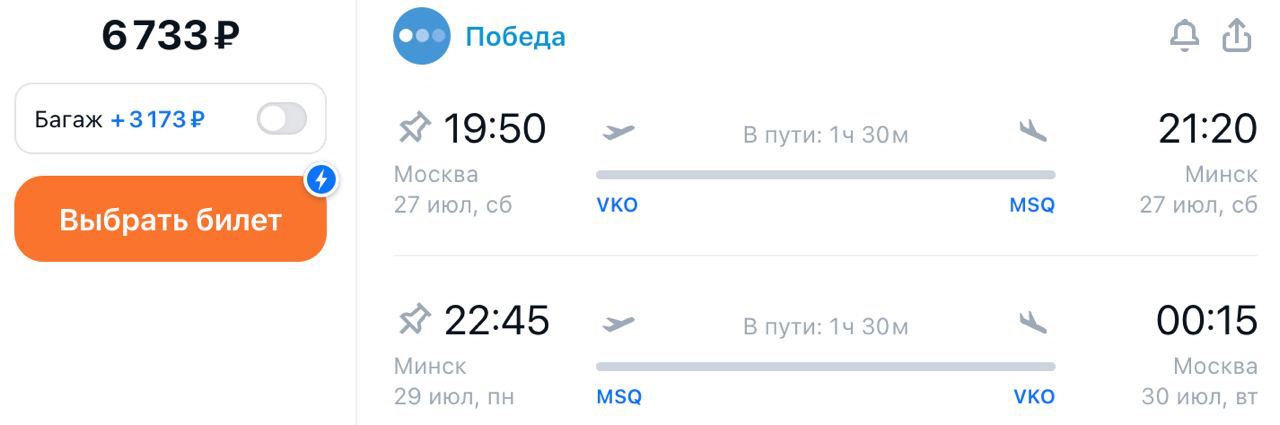Pin the 22:45 Минск–Москва flight

point(412,321)
